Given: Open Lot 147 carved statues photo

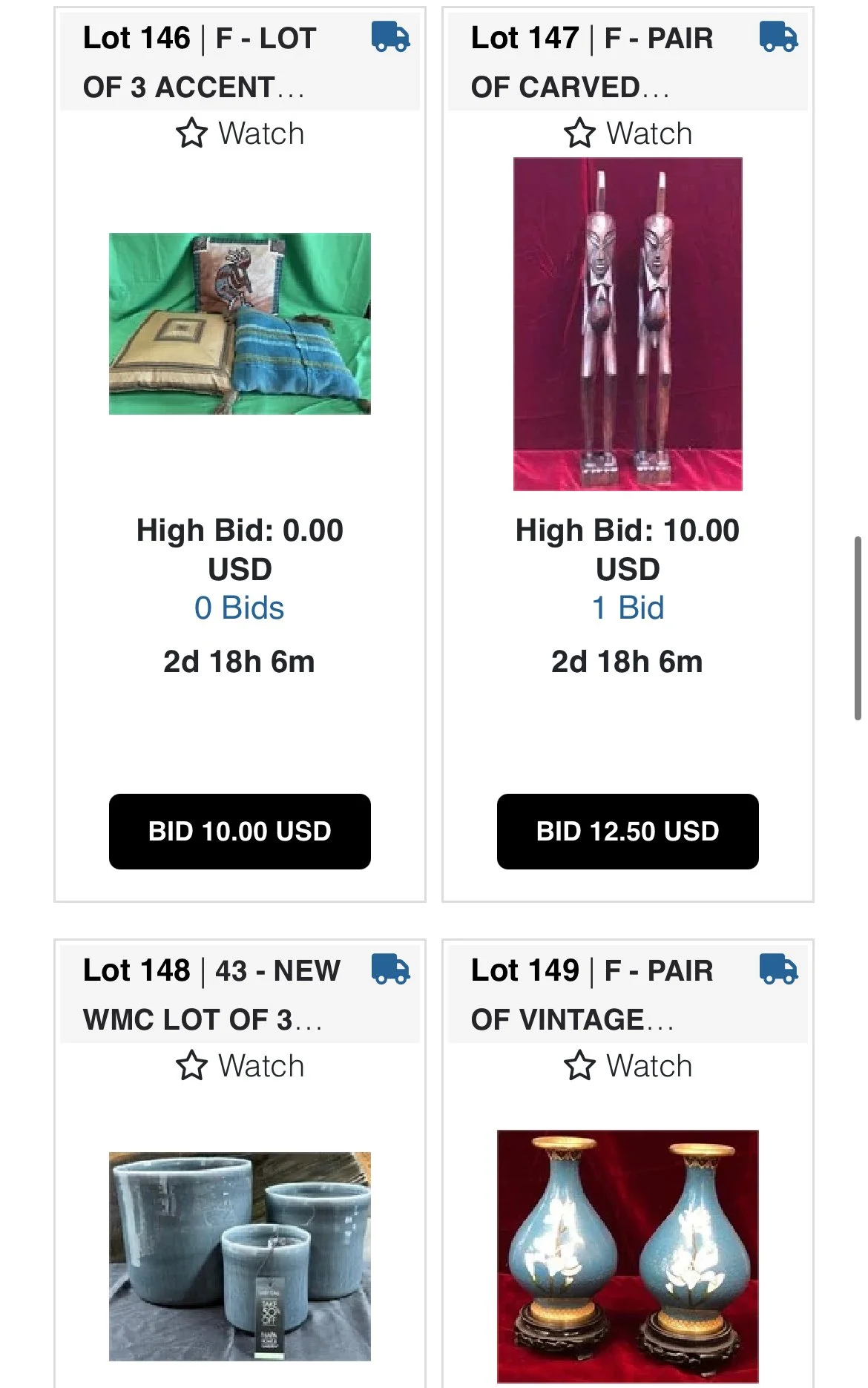Looking at the screenshot, I should 628,323.
